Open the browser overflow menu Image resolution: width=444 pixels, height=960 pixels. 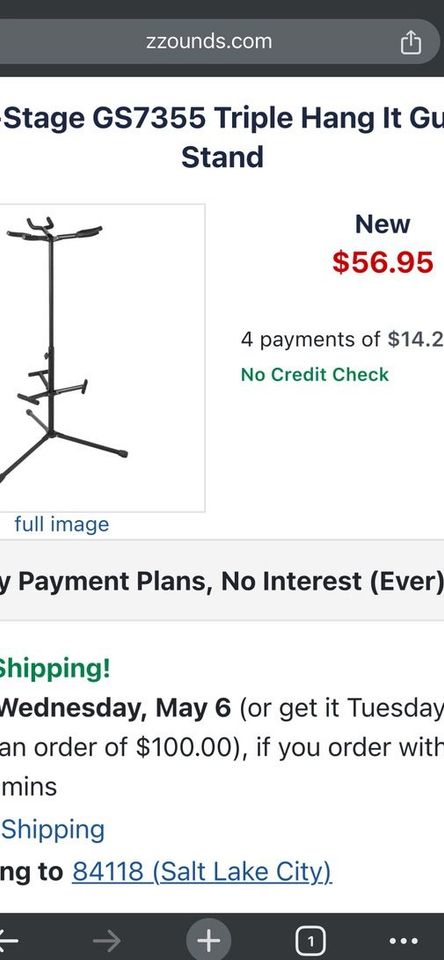click(404, 941)
